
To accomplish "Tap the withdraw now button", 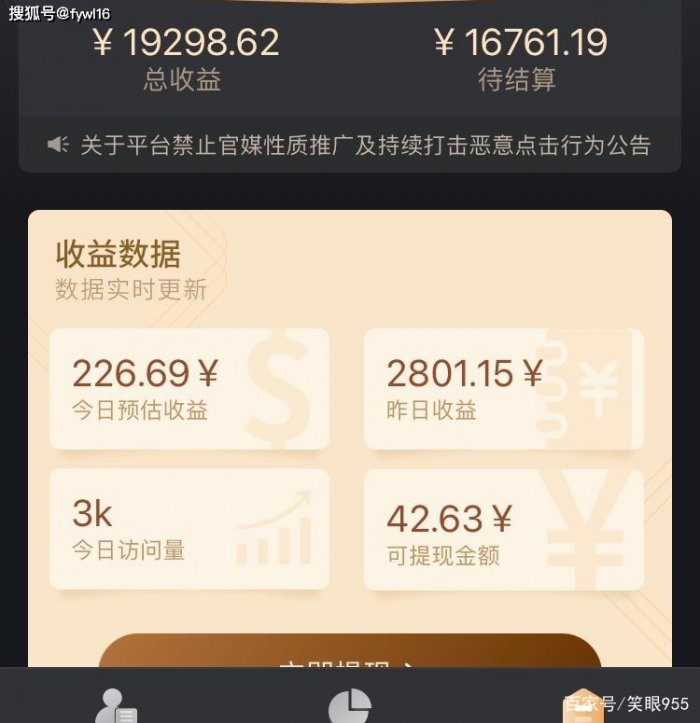I will (350, 653).
